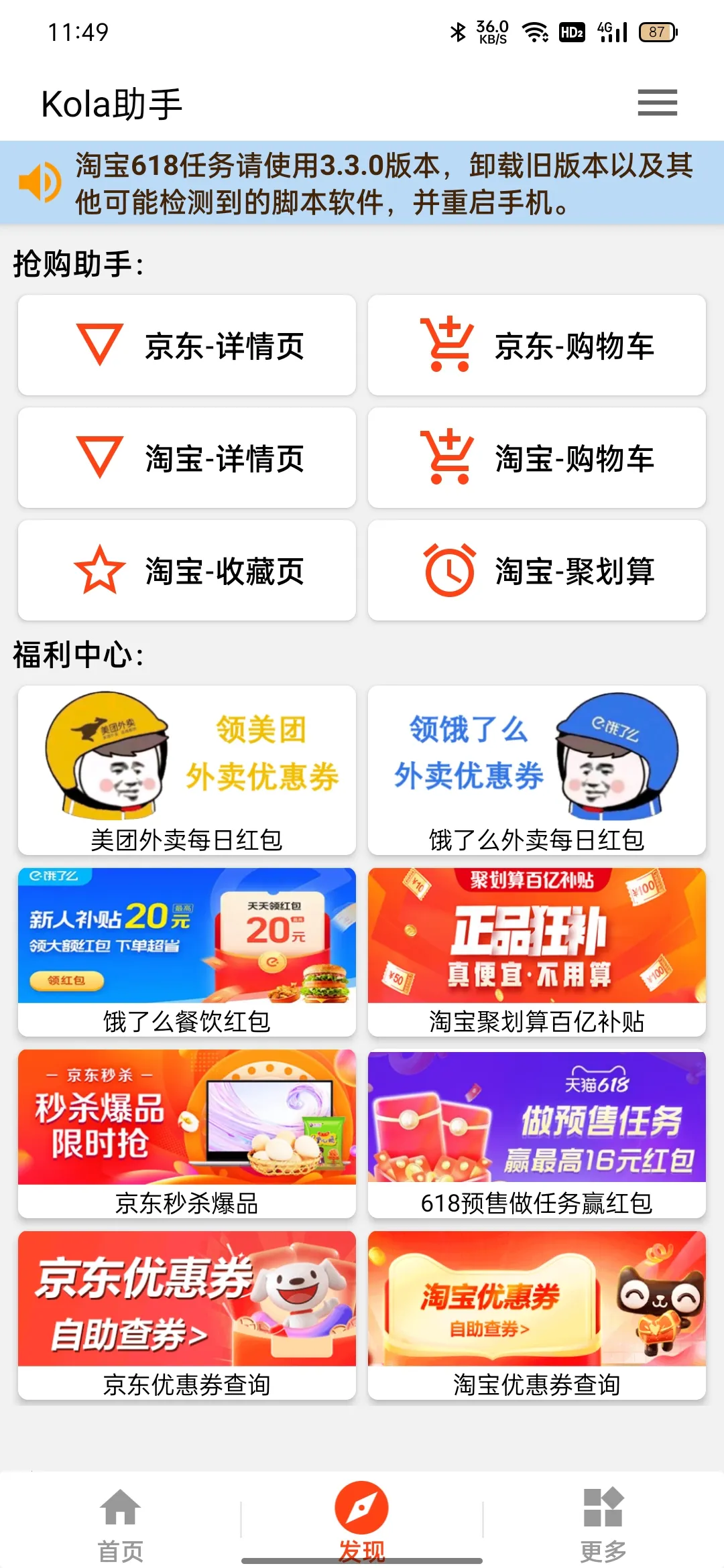
Task: Switch to the 发现 tab
Action: (x=362, y=1522)
